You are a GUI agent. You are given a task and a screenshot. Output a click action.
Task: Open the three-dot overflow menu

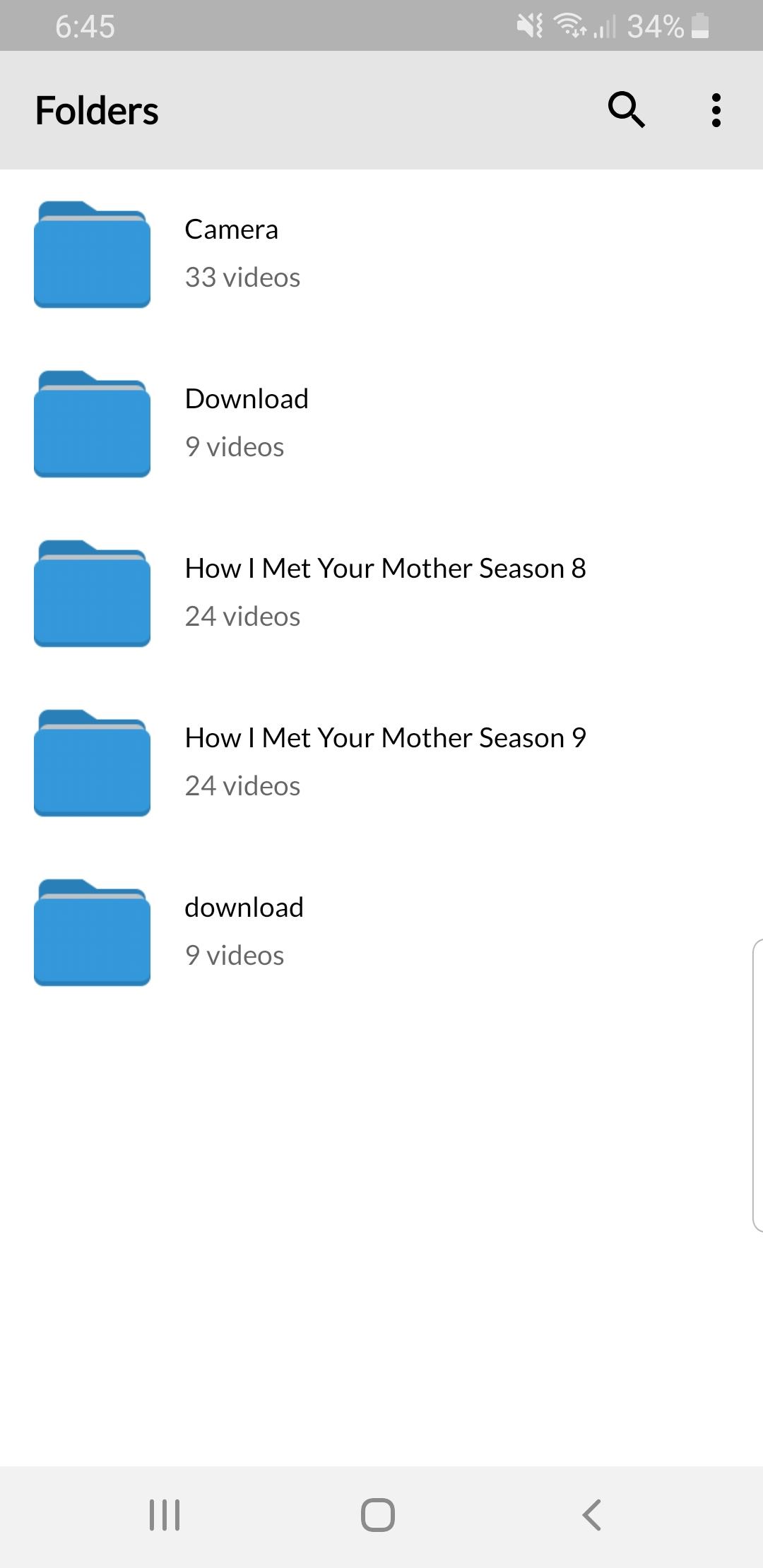(716, 110)
